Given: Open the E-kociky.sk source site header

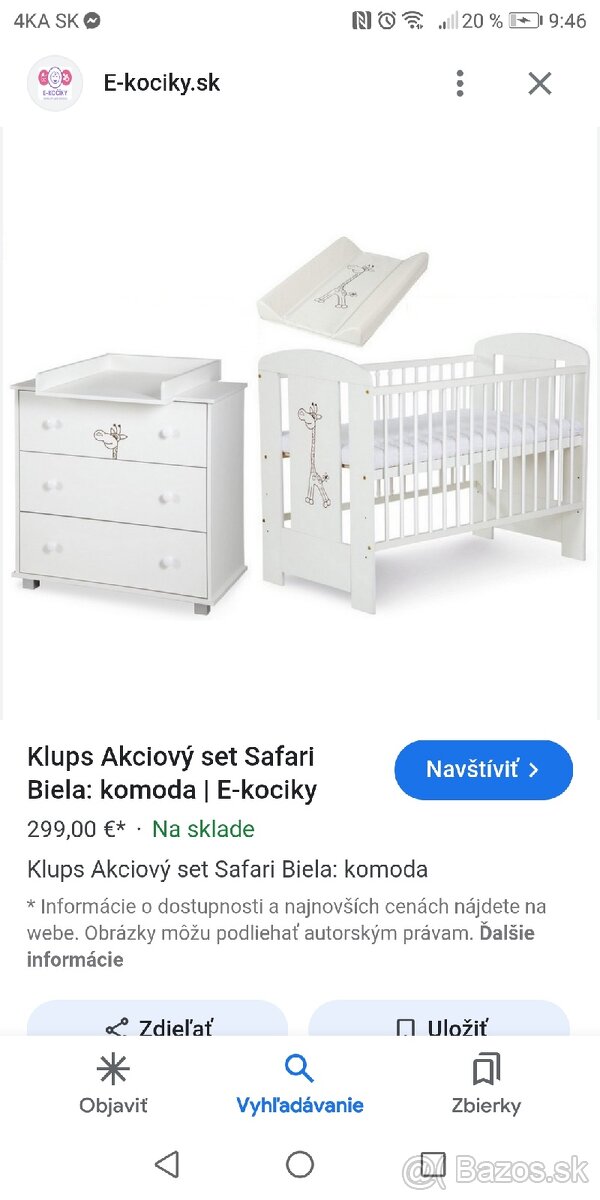Looking at the screenshot, I should pos(160,83).
